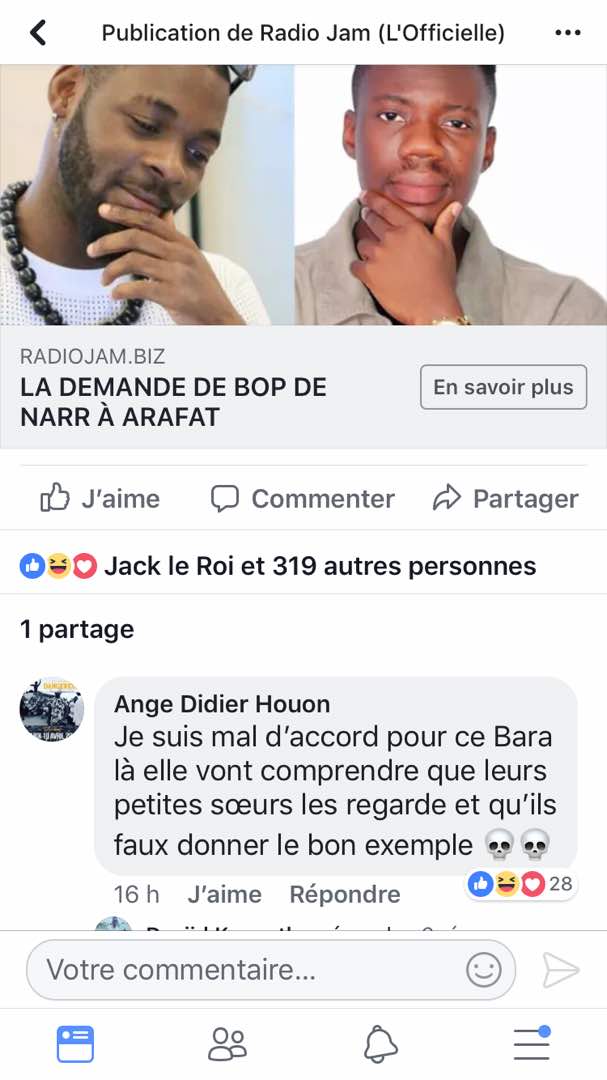
Task: Switch to the Friends tab
Action: pyautogui.click(x=227, y=1044)
